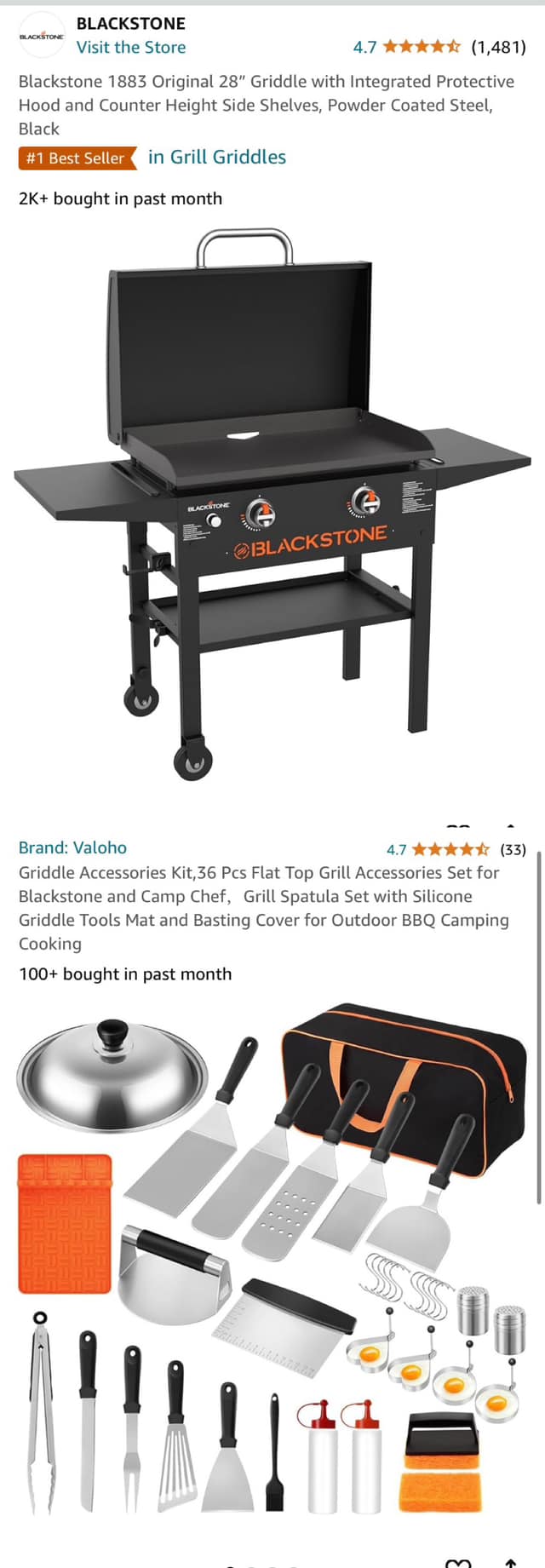Visit the Blackstone store

(x=130, y=48)
